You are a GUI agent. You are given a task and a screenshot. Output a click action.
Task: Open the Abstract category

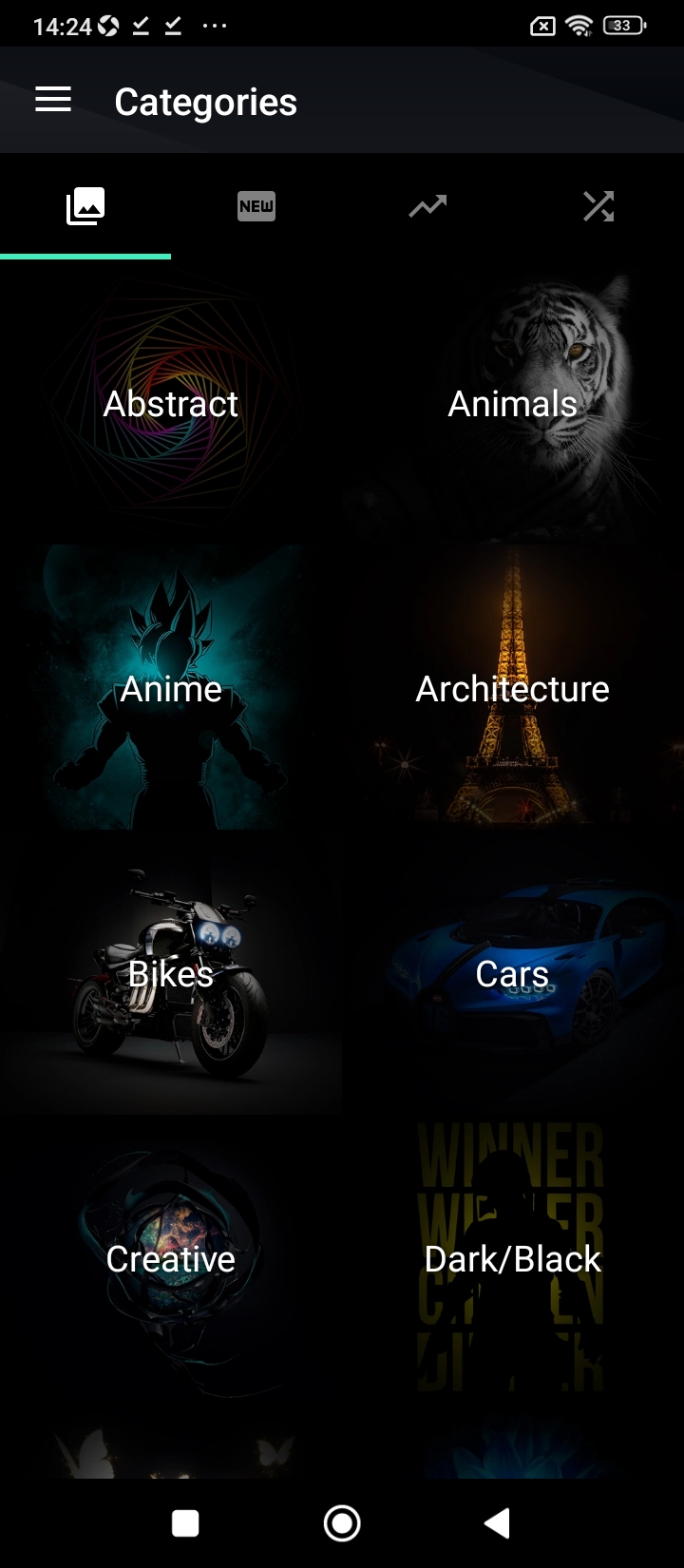pyautogui.click(x=171, y=403)
